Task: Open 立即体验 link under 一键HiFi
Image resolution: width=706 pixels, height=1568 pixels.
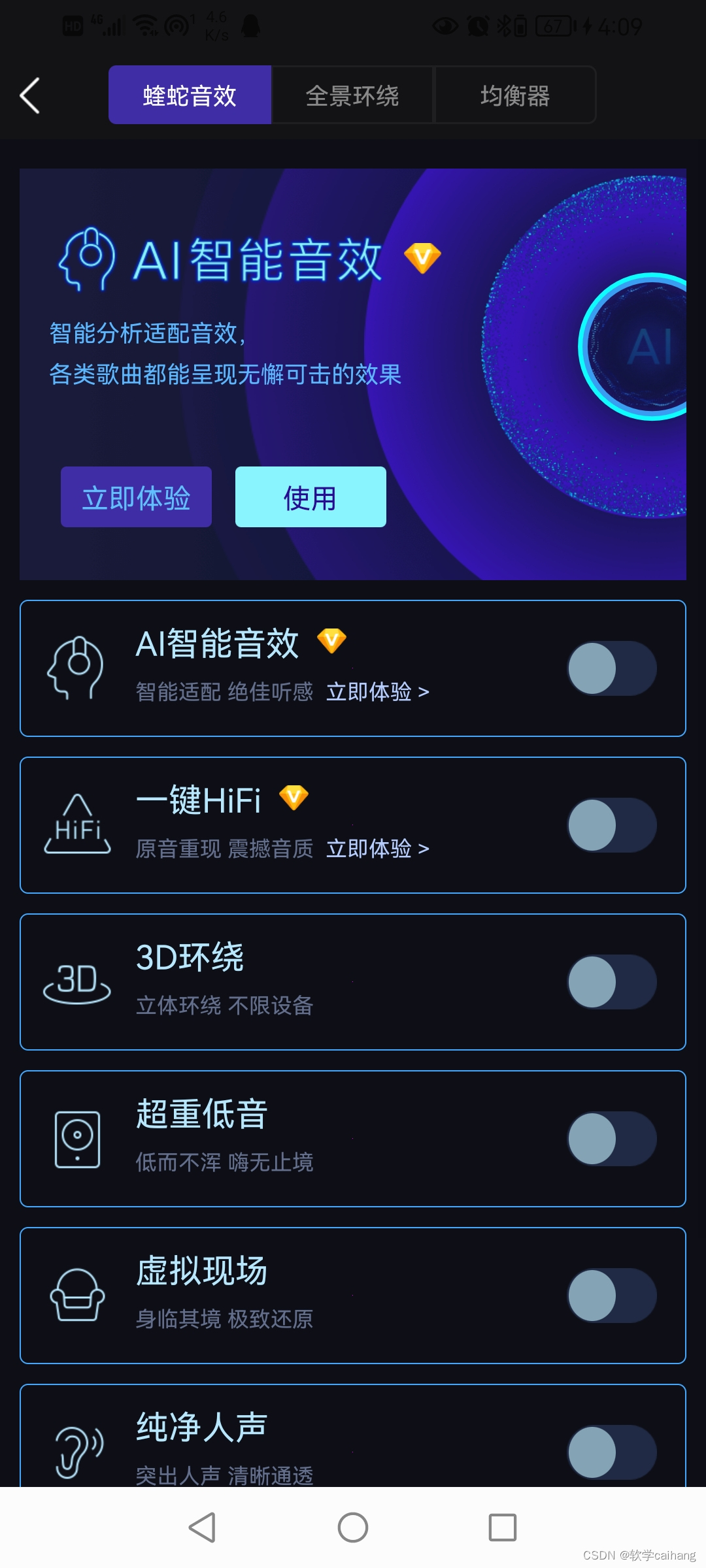Action: (377, 848)
